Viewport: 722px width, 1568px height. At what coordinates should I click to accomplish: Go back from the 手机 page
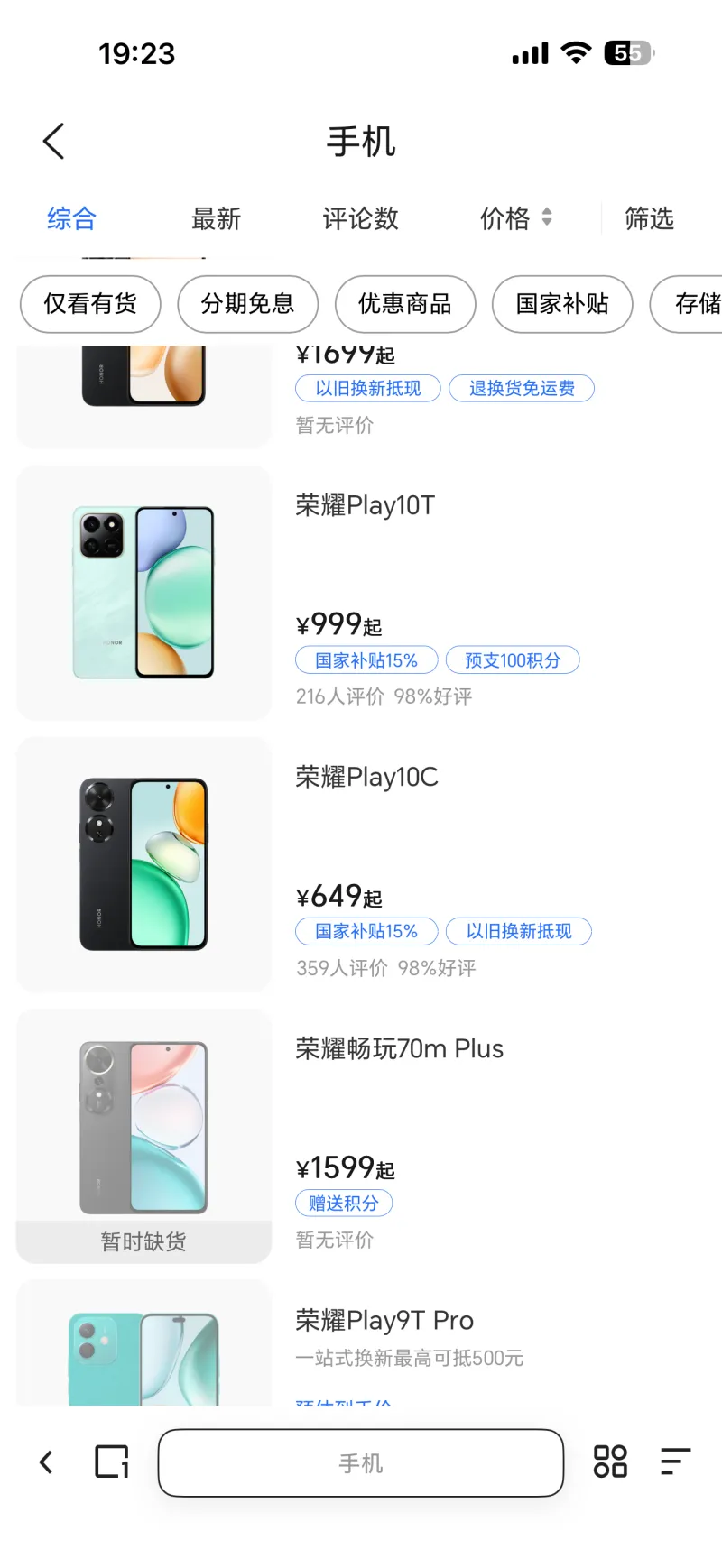pyautogui.click(x=54, y=142)
